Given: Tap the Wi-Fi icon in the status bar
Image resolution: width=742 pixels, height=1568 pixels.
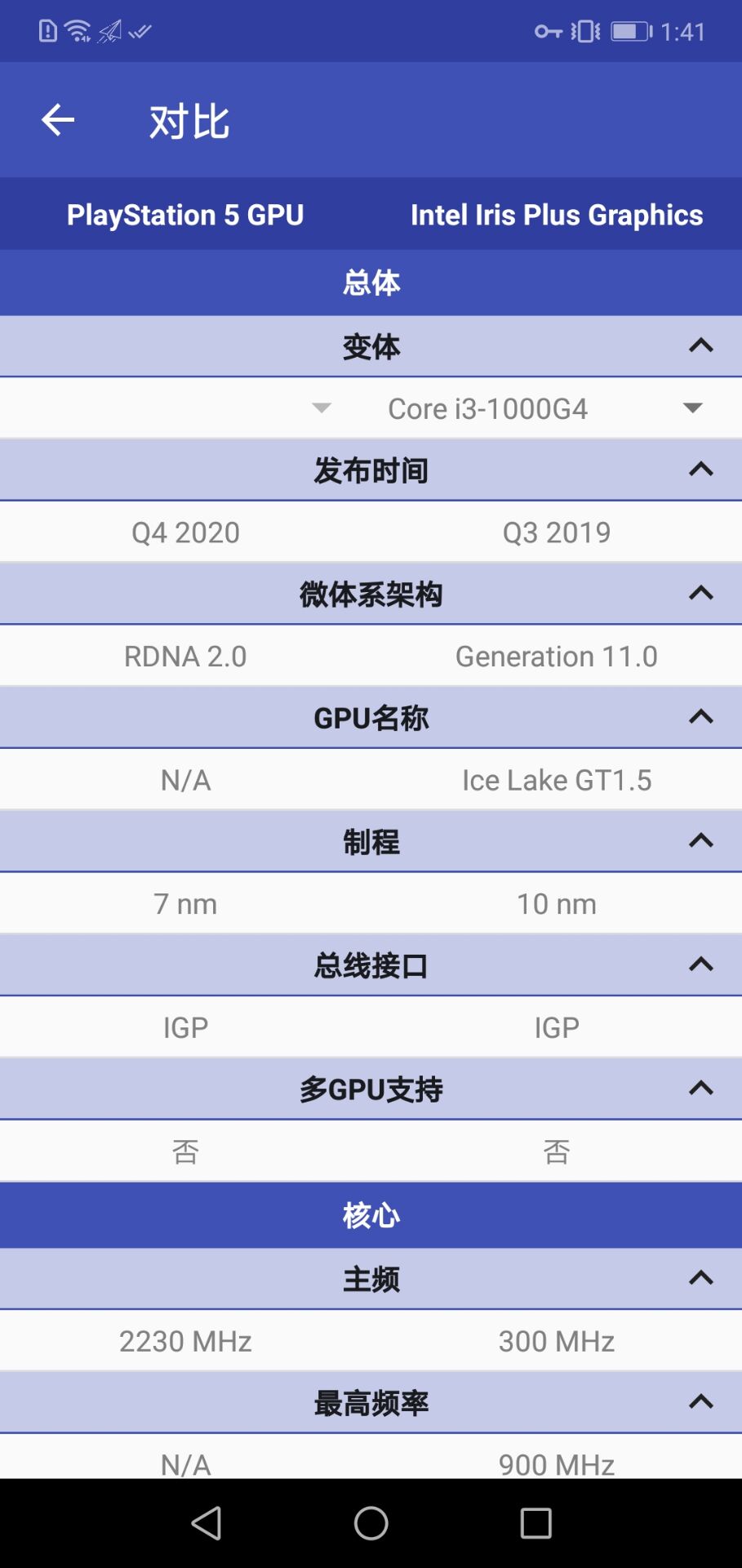Looking at the screenshot, I should pyautogui.click(x=77, y=29).
